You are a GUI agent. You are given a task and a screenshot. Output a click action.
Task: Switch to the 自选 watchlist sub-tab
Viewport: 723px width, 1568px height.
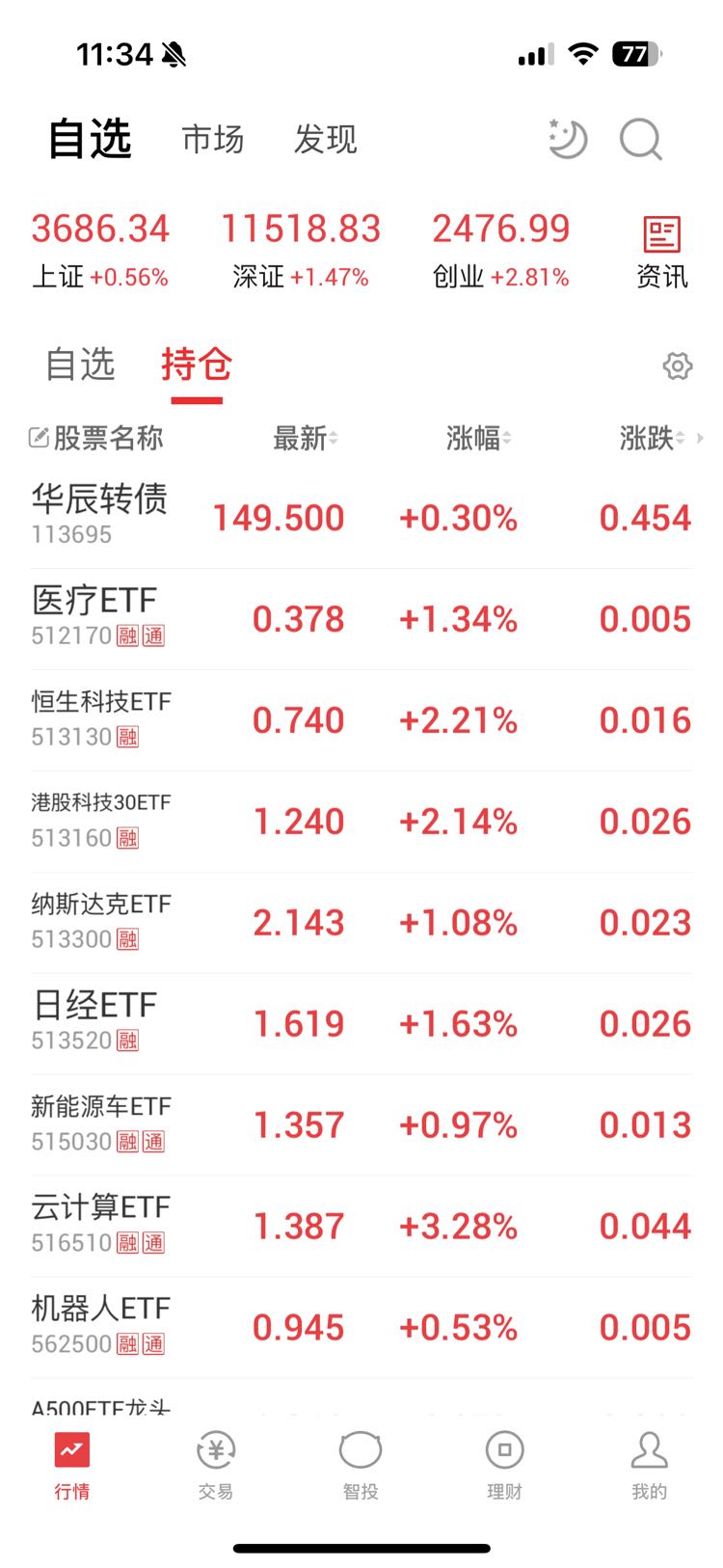tap(81, 365)
